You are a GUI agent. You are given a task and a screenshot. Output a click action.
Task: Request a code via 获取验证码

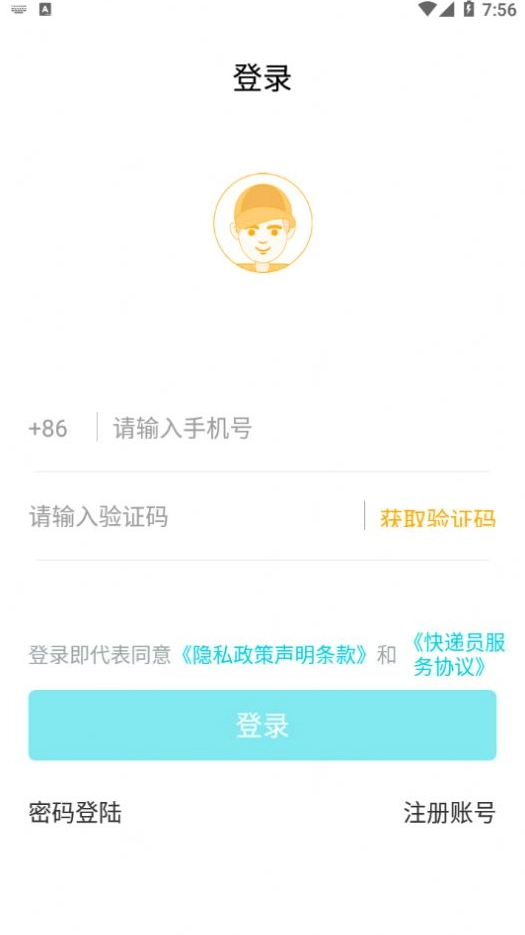point(437,518)
